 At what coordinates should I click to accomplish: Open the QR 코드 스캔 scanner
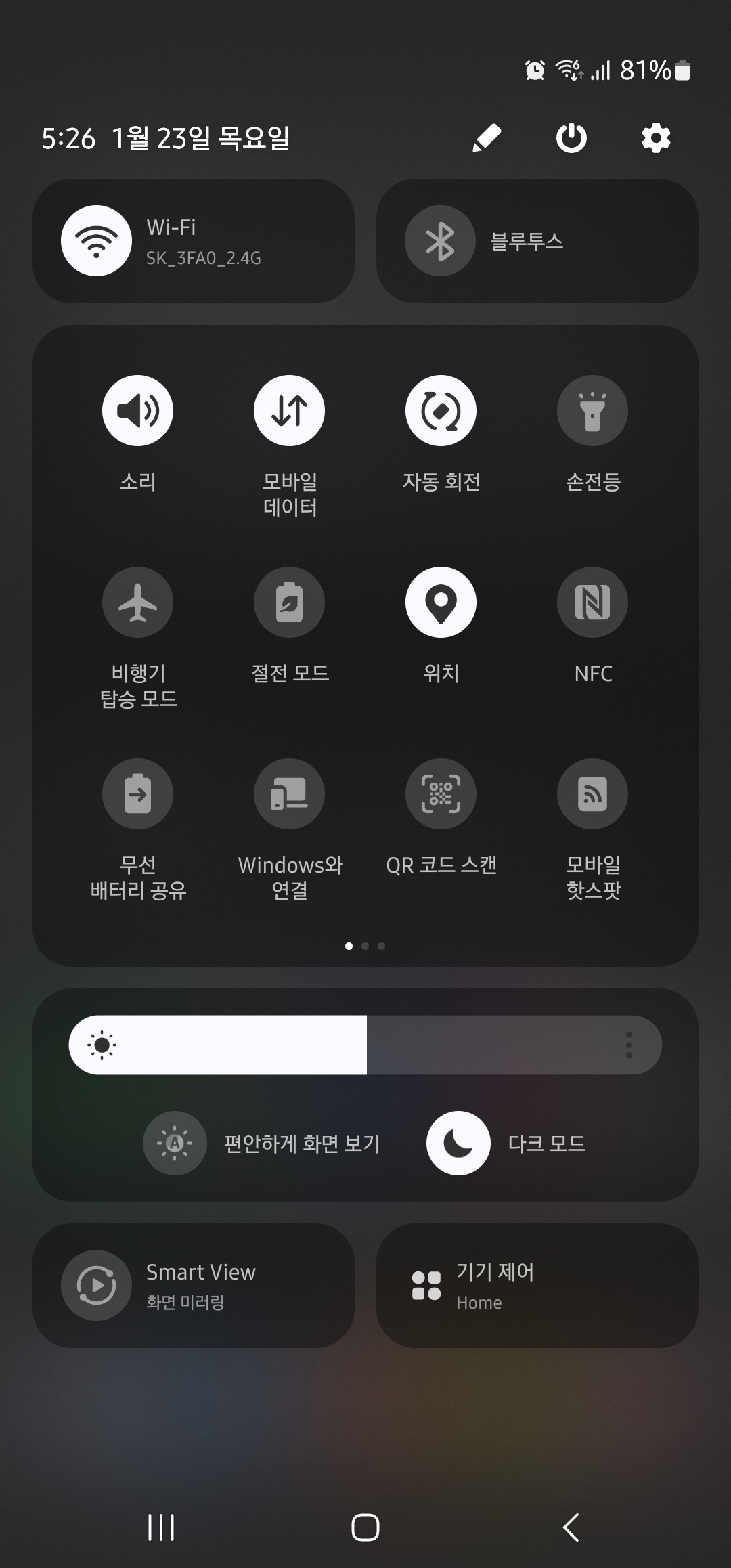point(441,793)
